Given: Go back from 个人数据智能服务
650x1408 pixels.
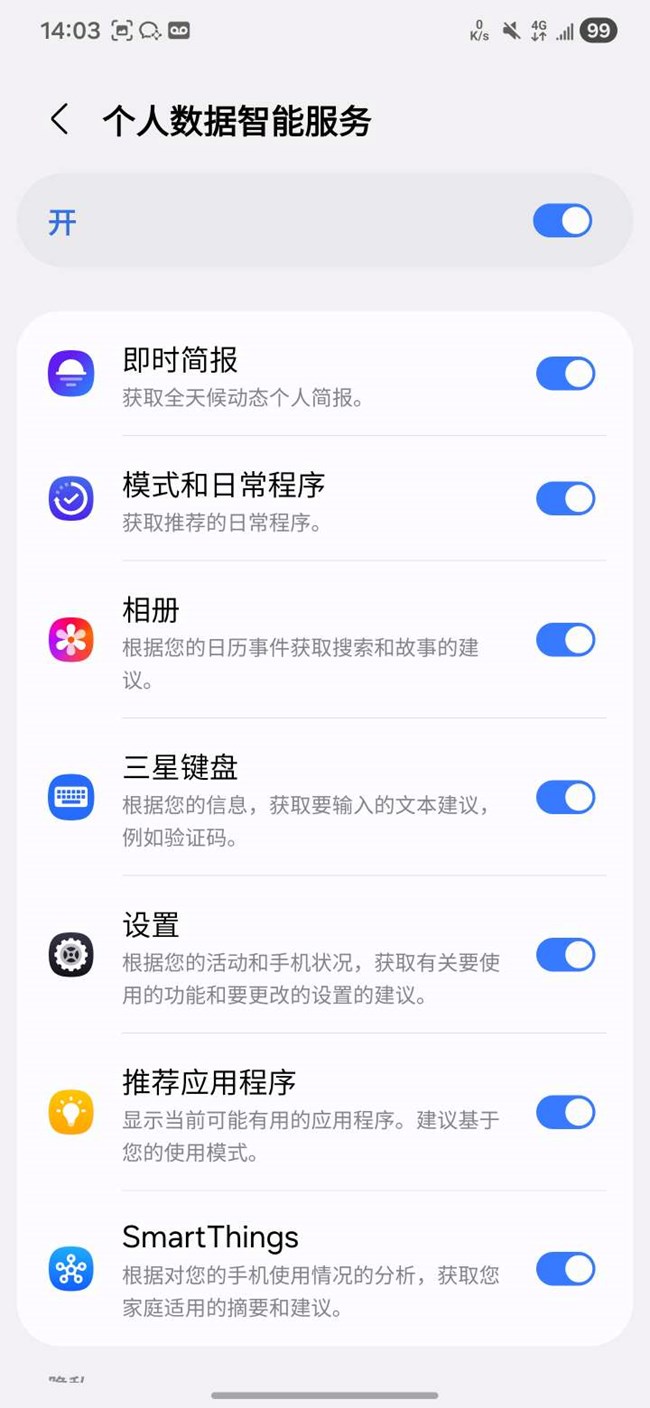Looking at the screenshot, I should [60, 120].
